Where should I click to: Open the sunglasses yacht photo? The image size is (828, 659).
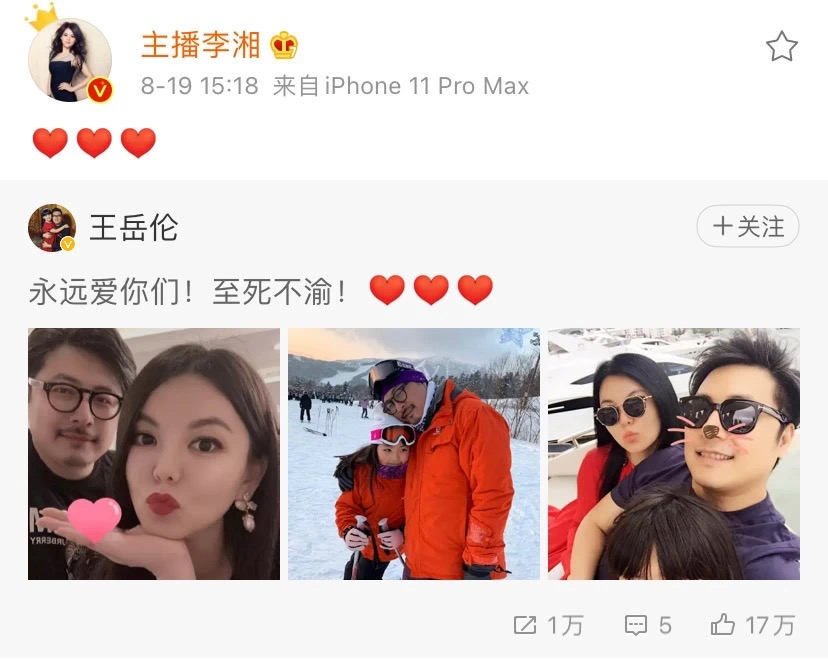click(x=673, y=453)
